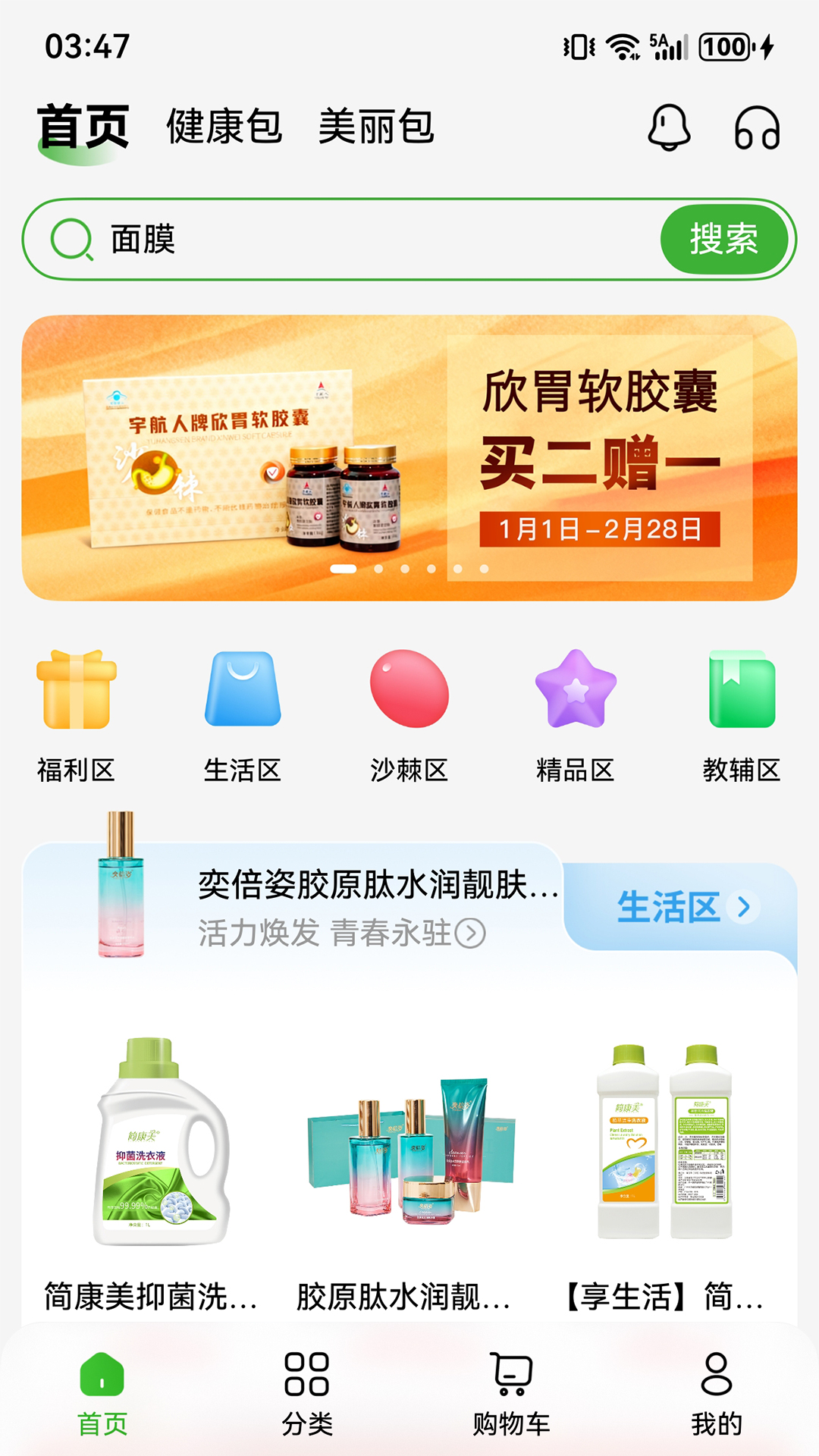The image size is (819, 1456).
Task: Activate the search magnifier icon
Action: [71, 239]
